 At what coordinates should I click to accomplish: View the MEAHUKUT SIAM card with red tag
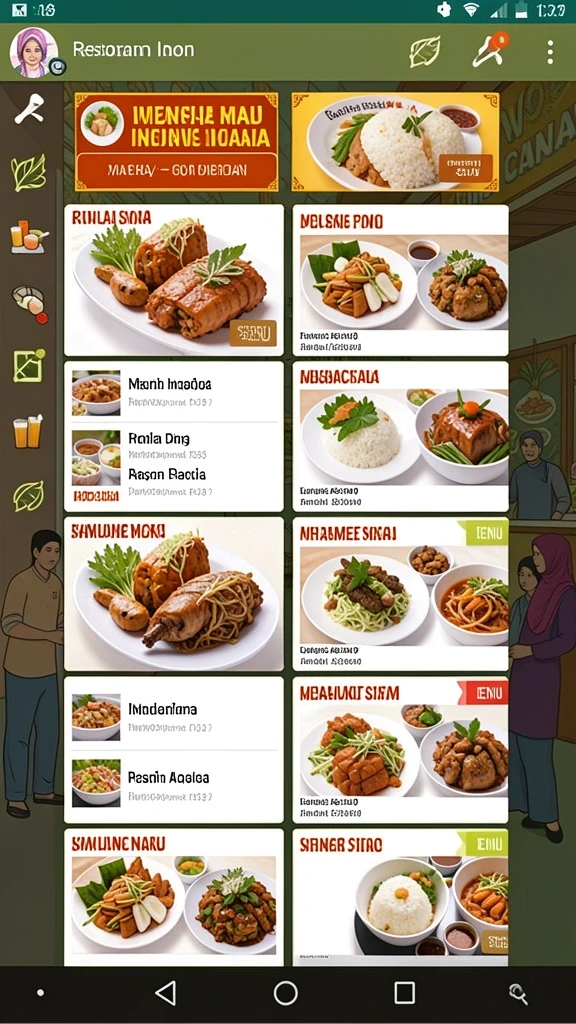pos(400,750)
